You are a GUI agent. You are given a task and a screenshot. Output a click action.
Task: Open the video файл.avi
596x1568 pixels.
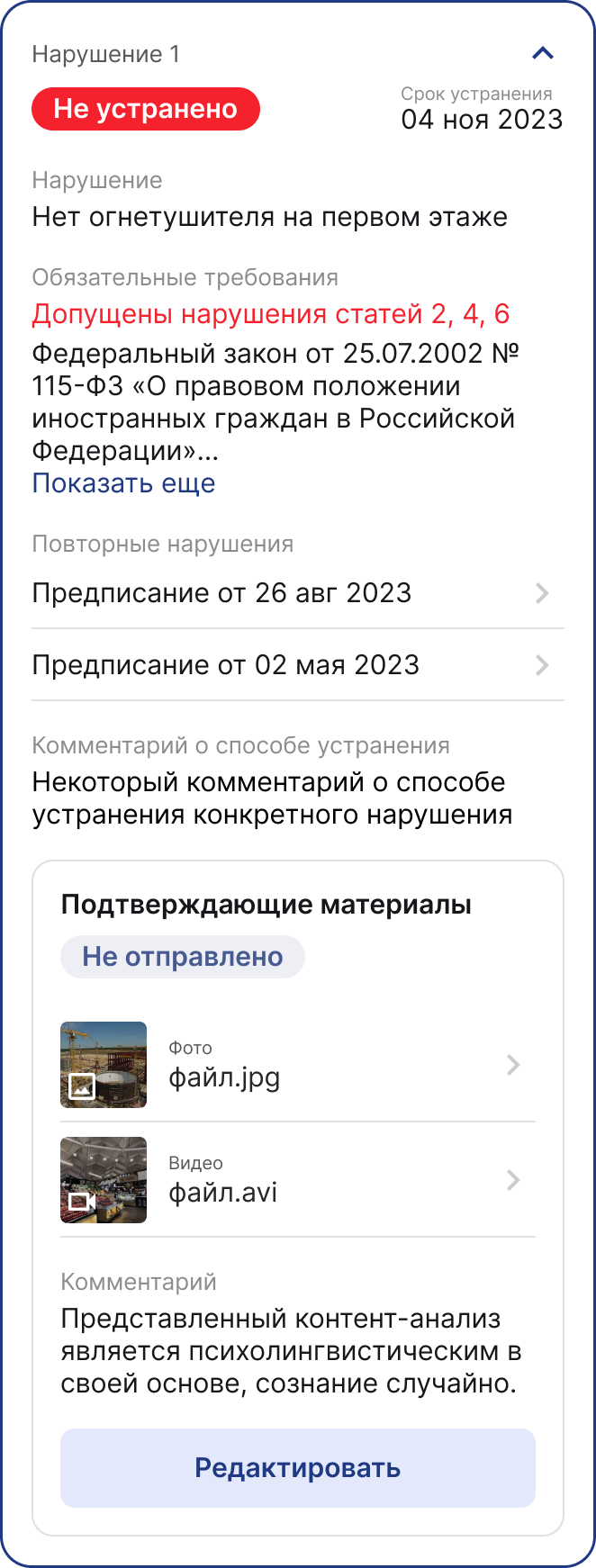click(297, 1180)
